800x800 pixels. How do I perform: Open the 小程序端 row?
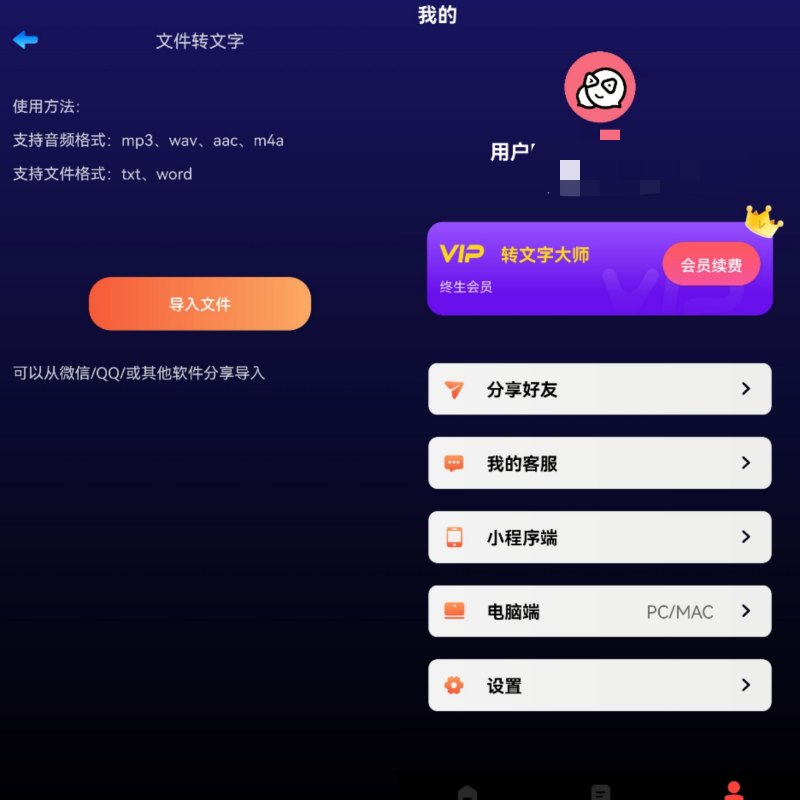[599, 537]
